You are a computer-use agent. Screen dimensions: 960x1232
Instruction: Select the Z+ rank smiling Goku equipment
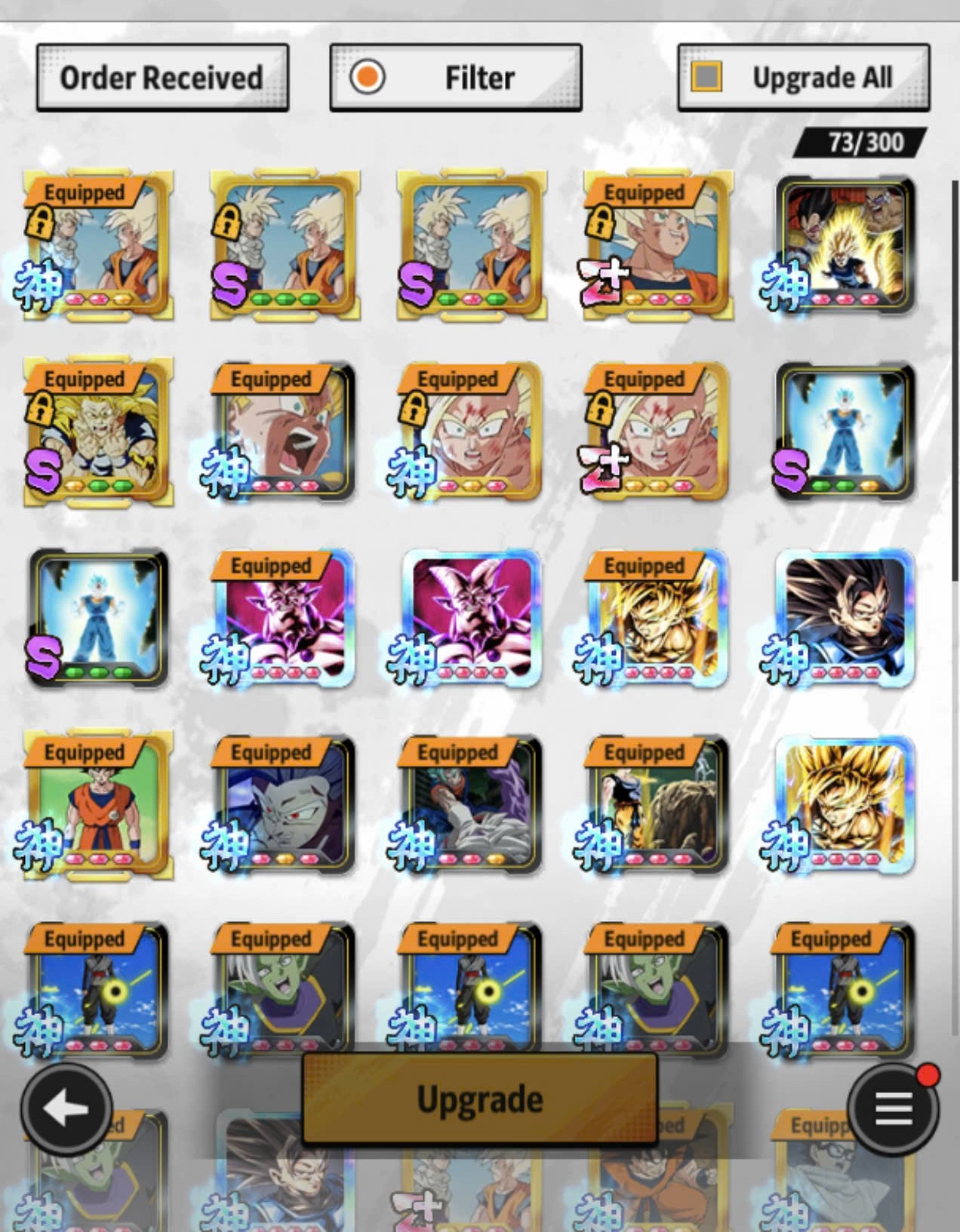[x=657, y=244]
